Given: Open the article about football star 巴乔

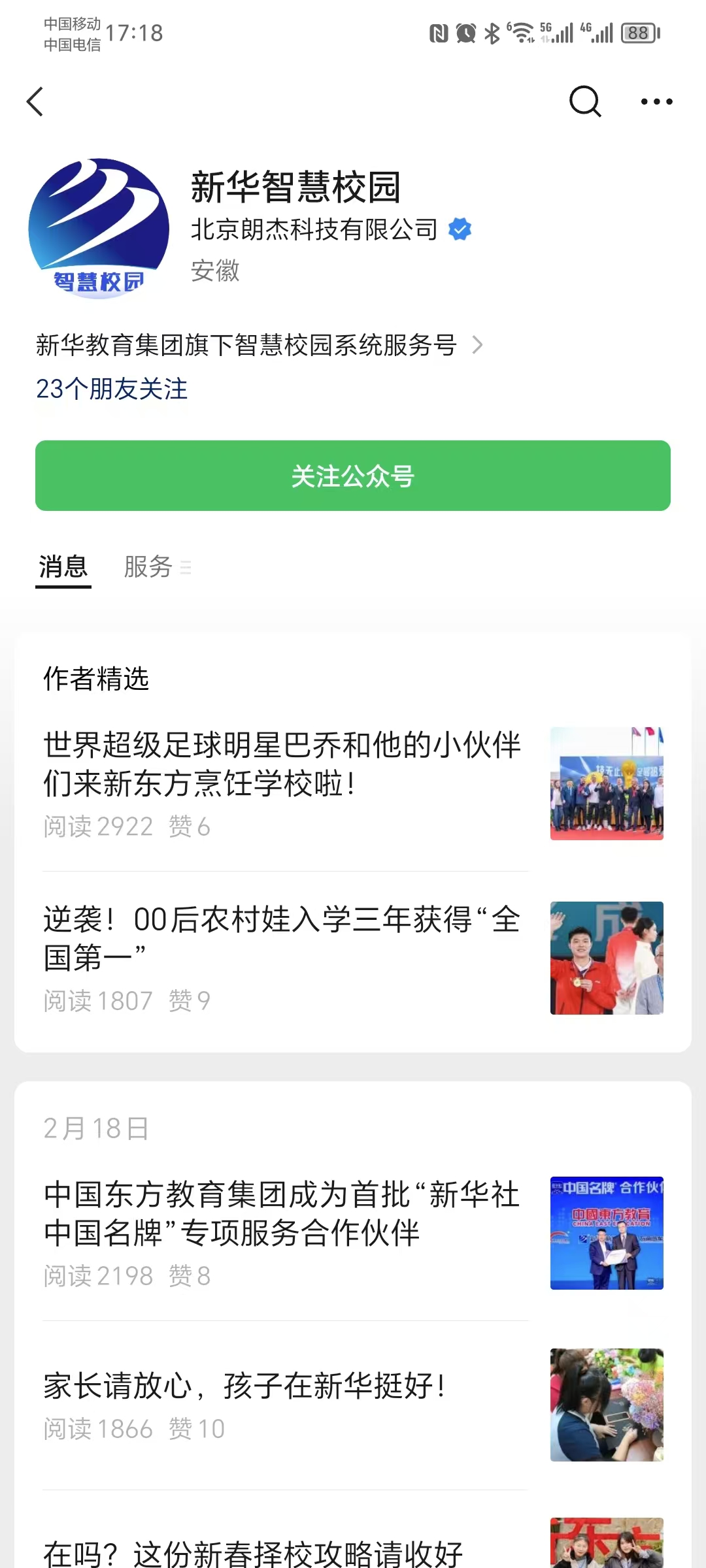Looking at the screenshot, I should (x=282, y=764).
